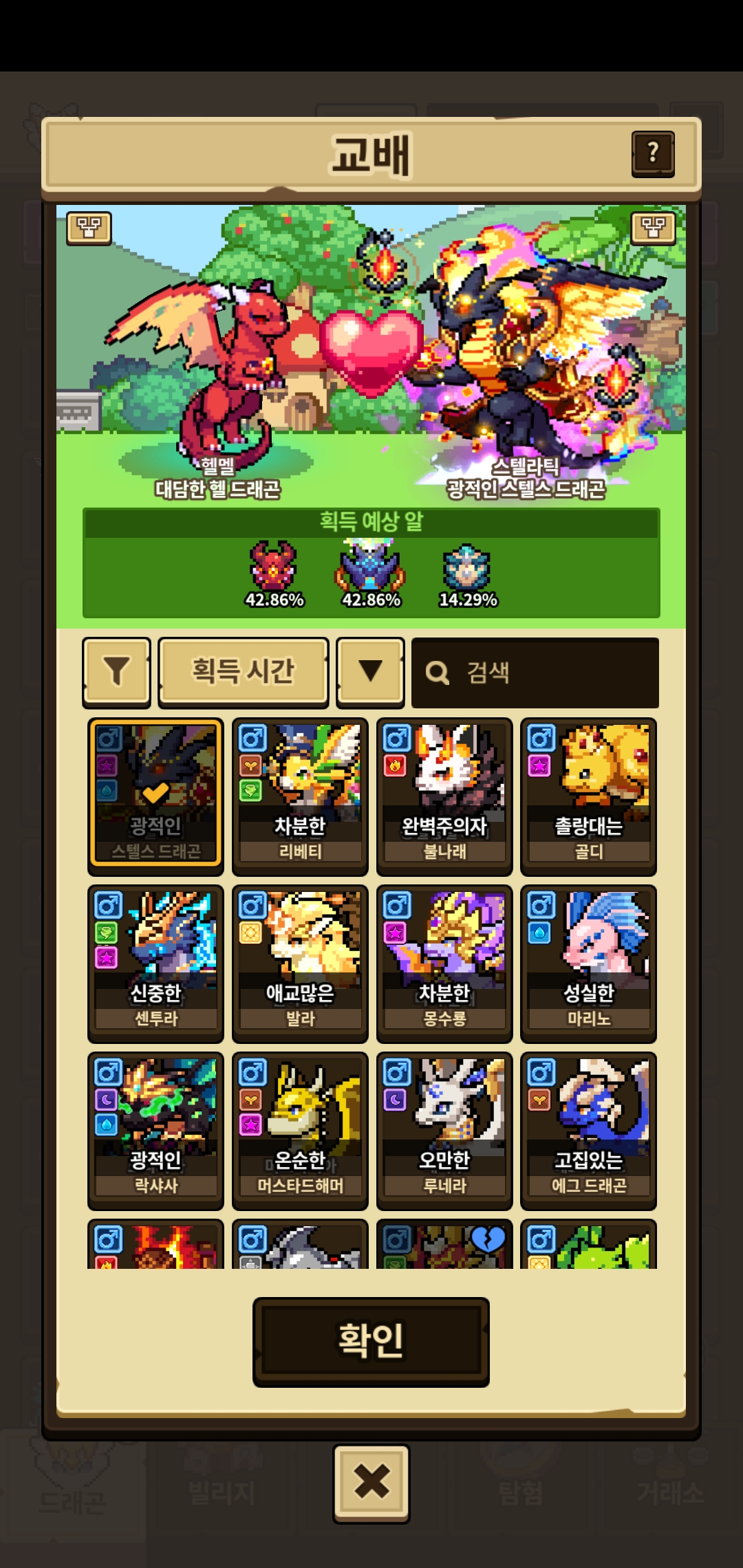Select the 완벽주의자 불나래 dragon card
Viewport: 743px width, 1568px height.
pos(444,796)
